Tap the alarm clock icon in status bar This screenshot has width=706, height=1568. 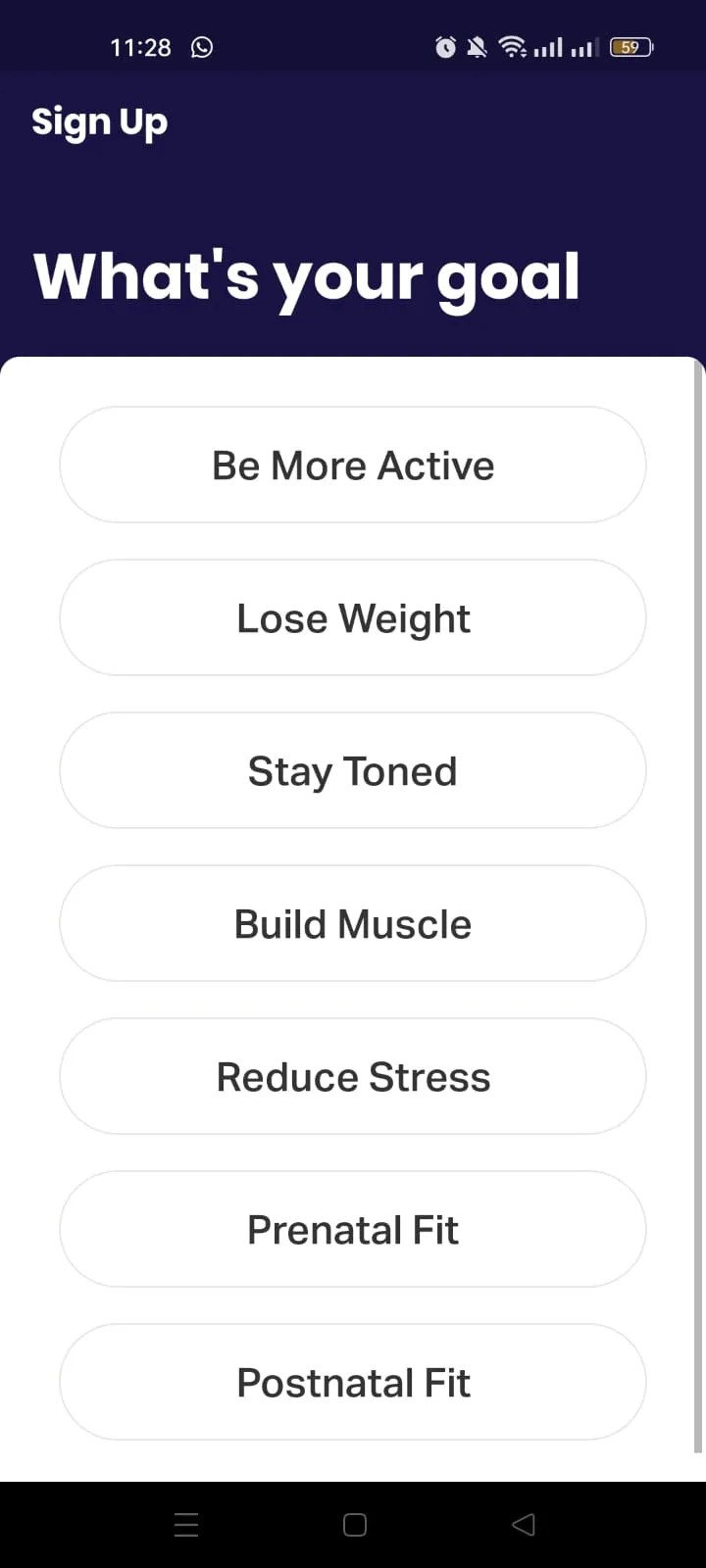pos(445,46)
